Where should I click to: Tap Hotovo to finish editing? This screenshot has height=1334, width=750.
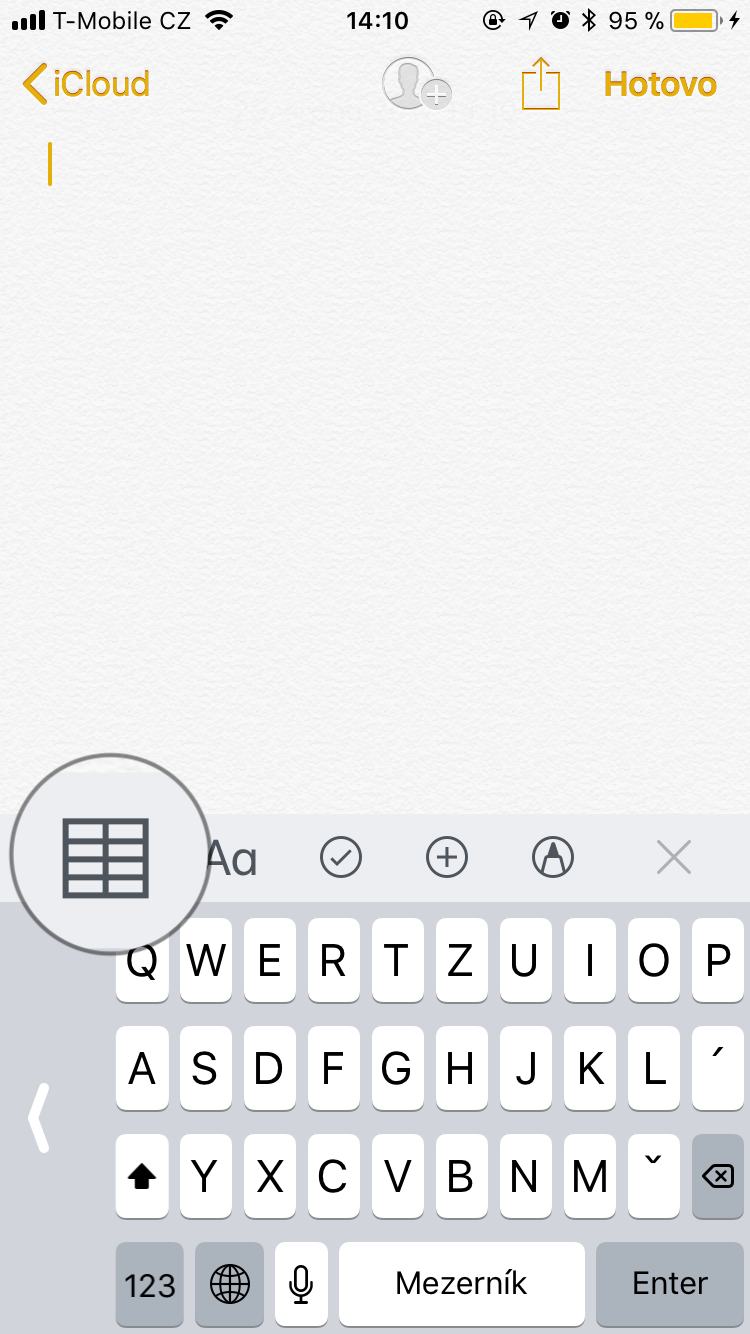pyautogui.click(x=660, y=84)
